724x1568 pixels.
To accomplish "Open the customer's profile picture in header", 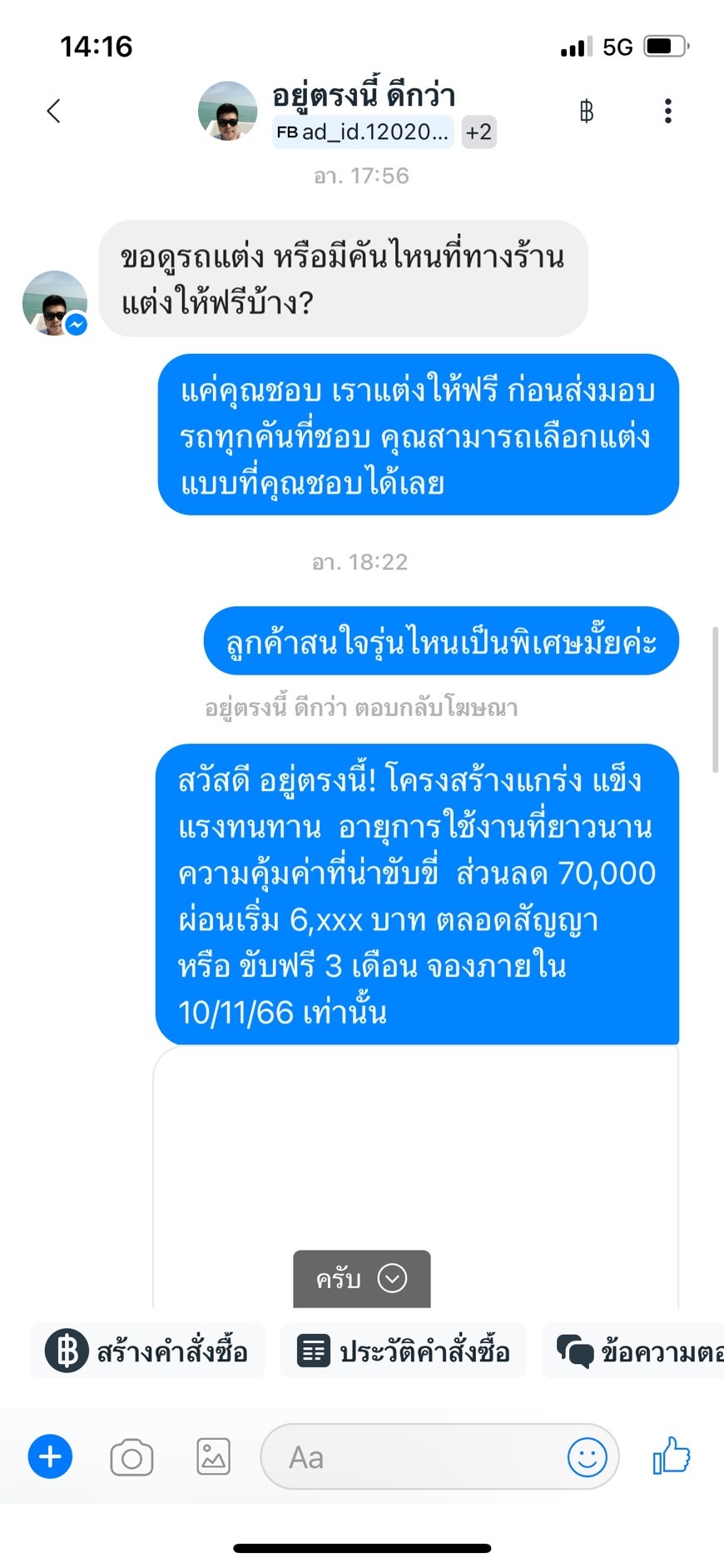I will pyautogui.click(x=227, y=111).
